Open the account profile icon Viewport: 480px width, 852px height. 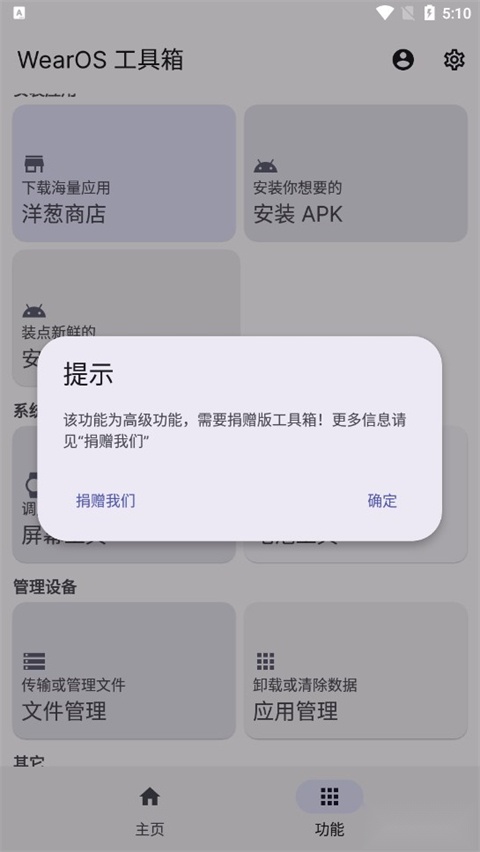tap(403, 60)
